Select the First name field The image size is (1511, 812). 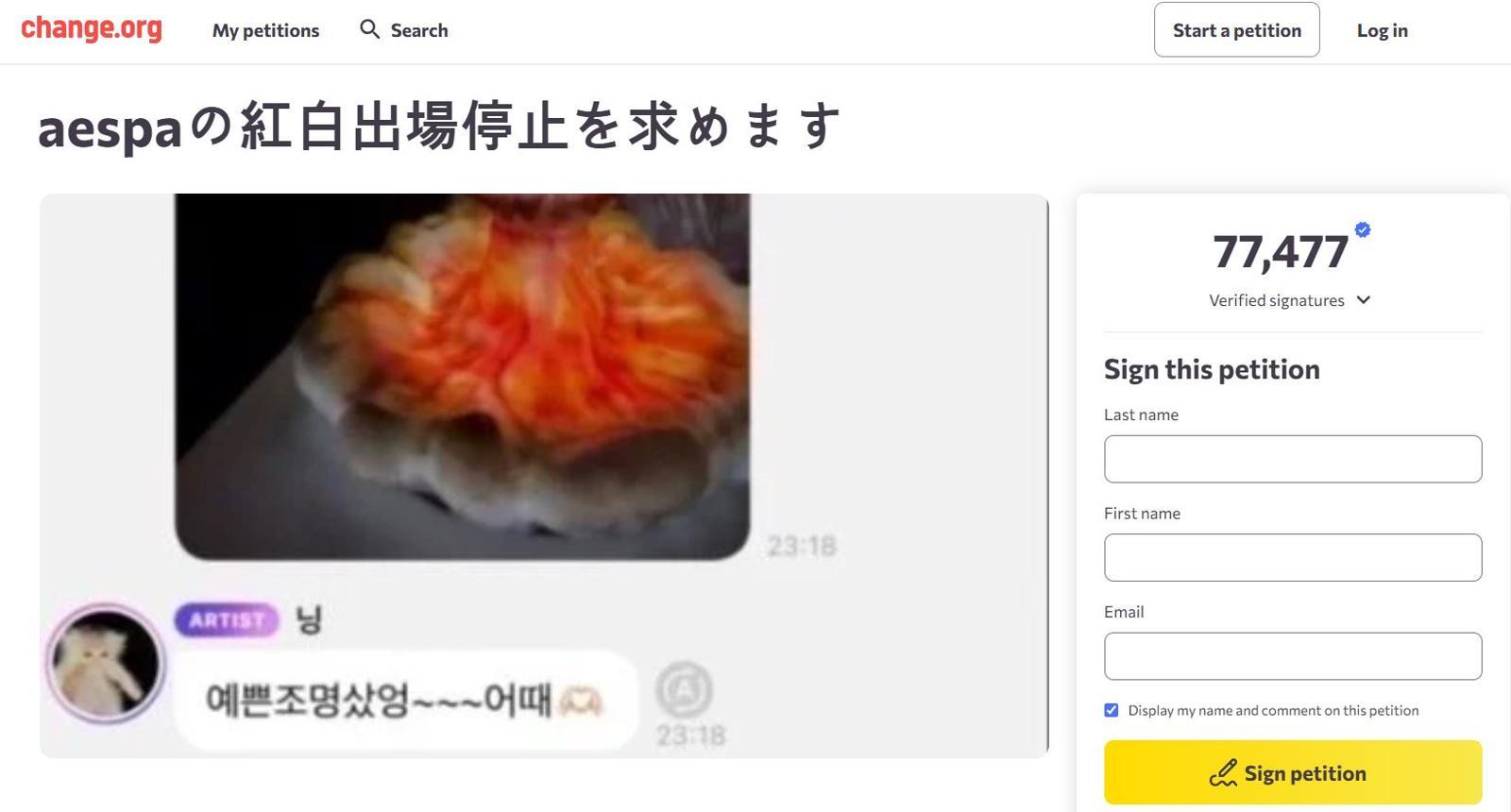click(x=1292, y=558)
